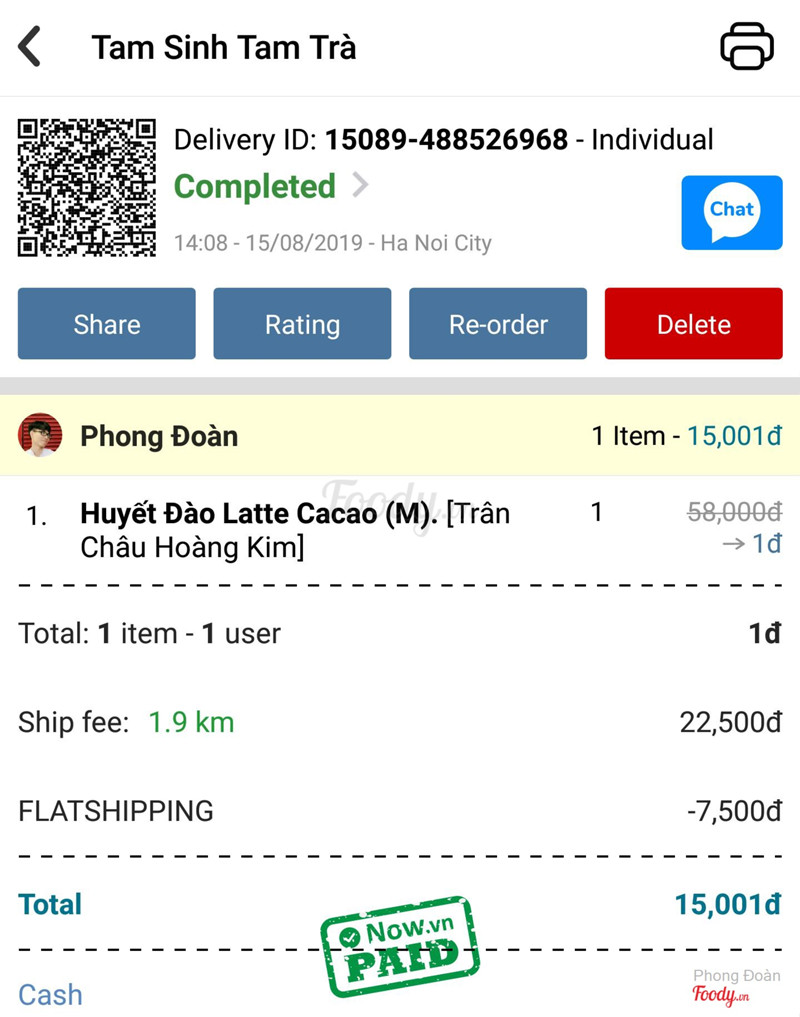Open chat about this delivery
800x1017 pixels.
[x=731, y=212]
